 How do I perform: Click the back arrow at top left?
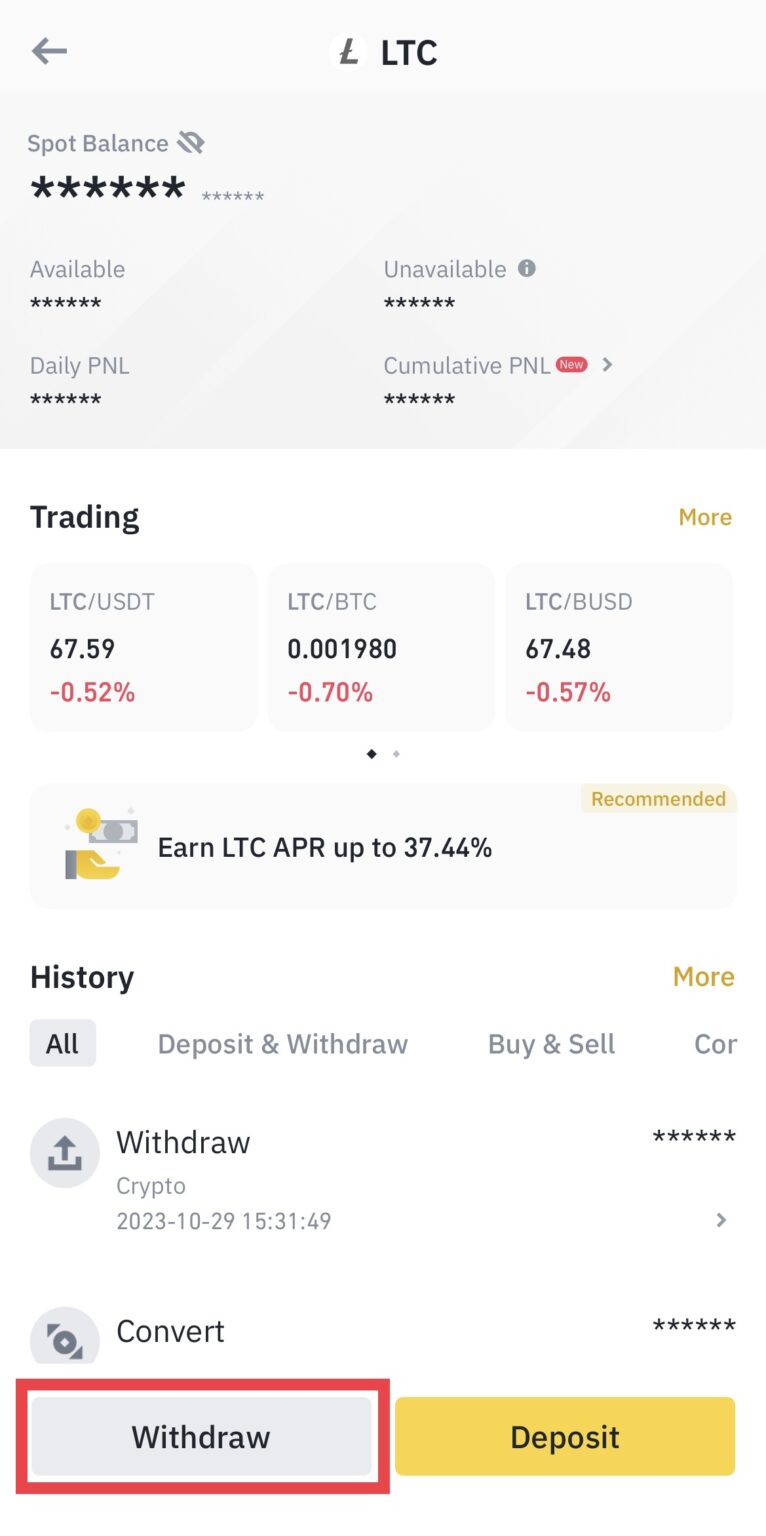click(x=48, y=50)
